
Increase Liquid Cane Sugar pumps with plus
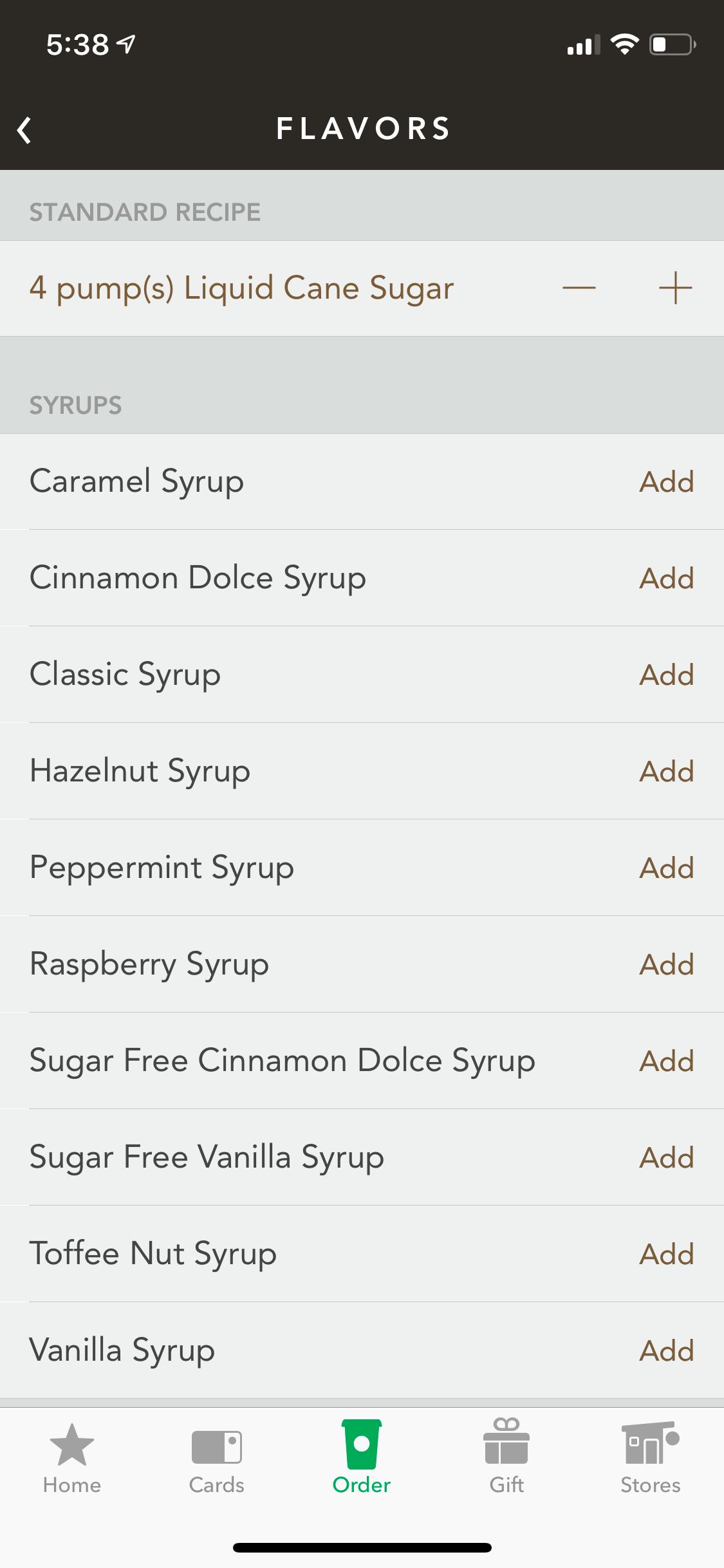pos(675,288)
